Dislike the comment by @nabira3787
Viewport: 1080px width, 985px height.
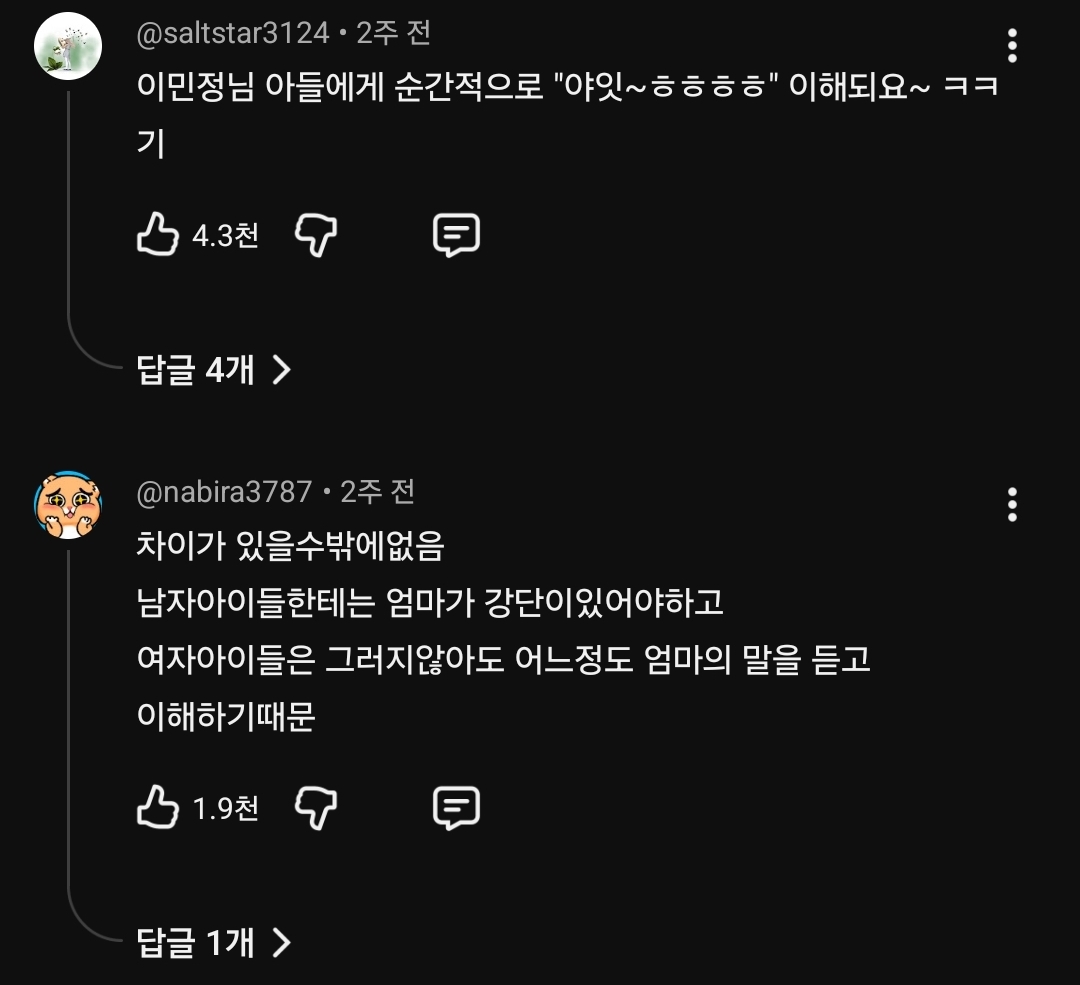point(316,808)
